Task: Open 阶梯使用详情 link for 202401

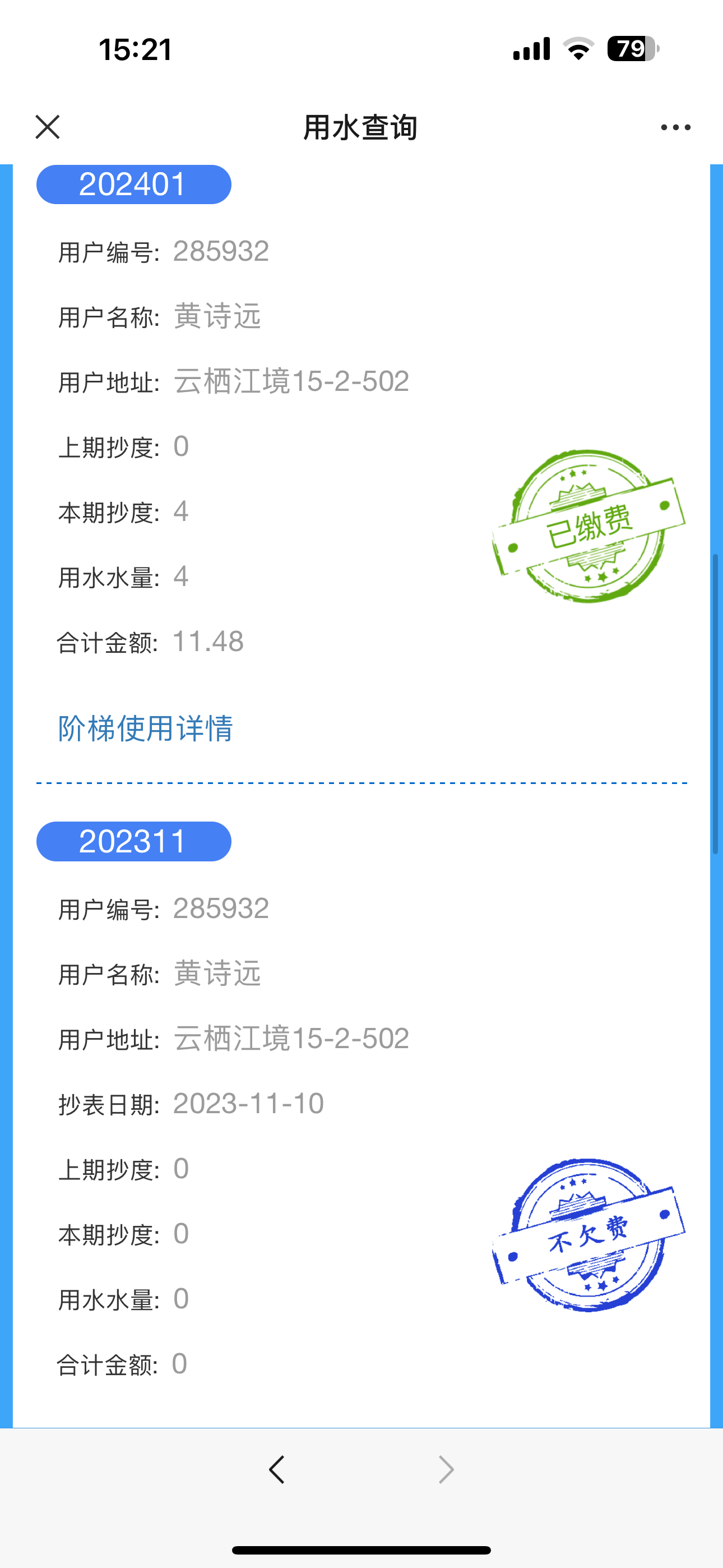Action: [x=146, y=728]
